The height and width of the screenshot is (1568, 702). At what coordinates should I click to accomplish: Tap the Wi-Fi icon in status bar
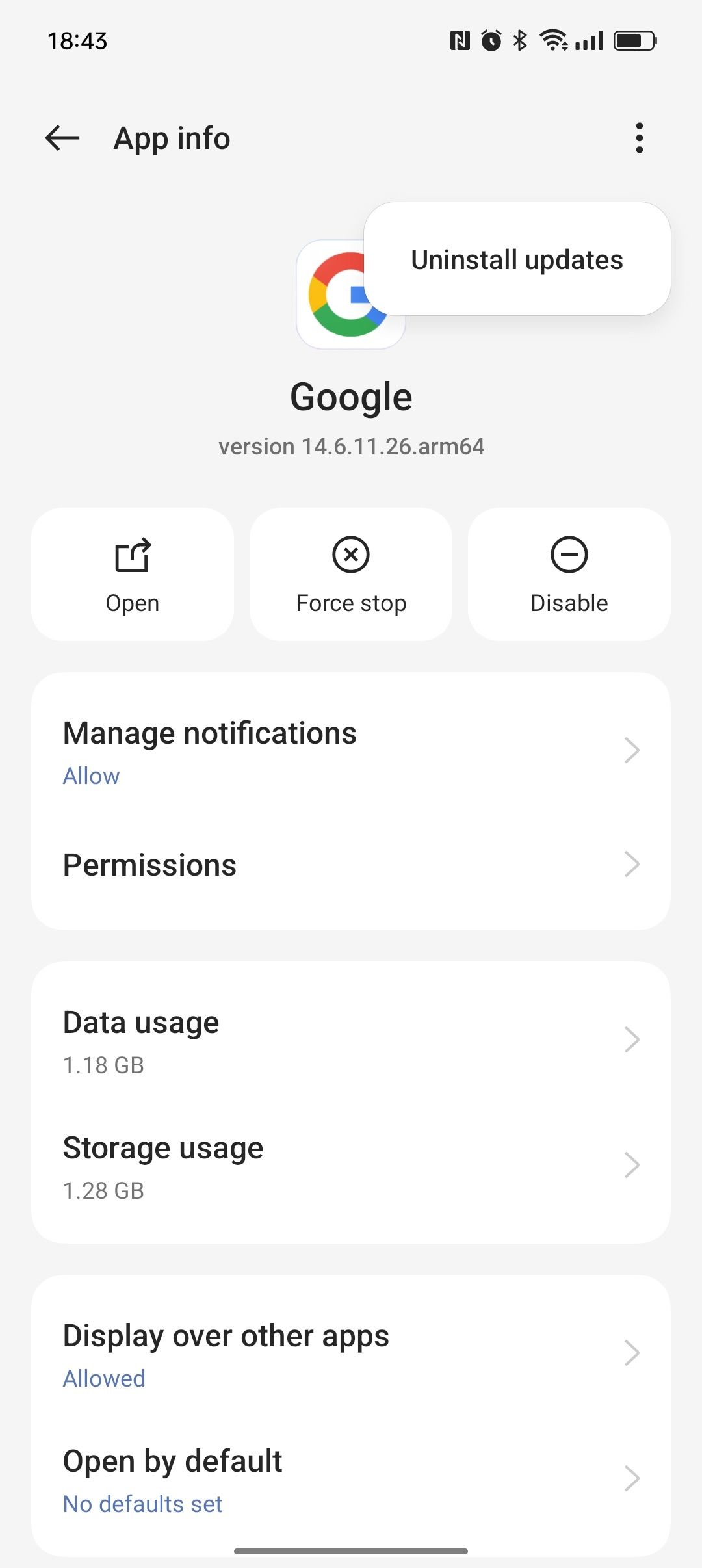click(x=553, y=40)
